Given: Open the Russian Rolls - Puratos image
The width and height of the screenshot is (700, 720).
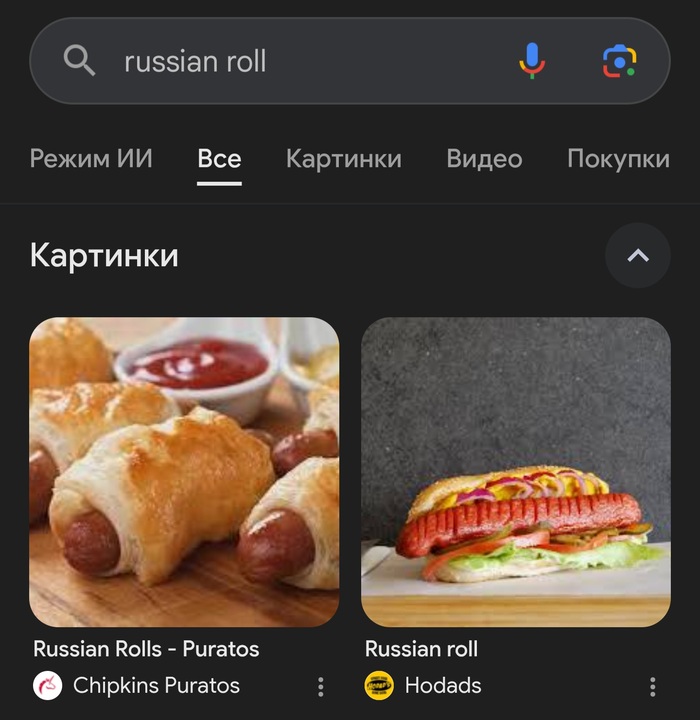Looking at the screenshot, I should coord(184,472).
